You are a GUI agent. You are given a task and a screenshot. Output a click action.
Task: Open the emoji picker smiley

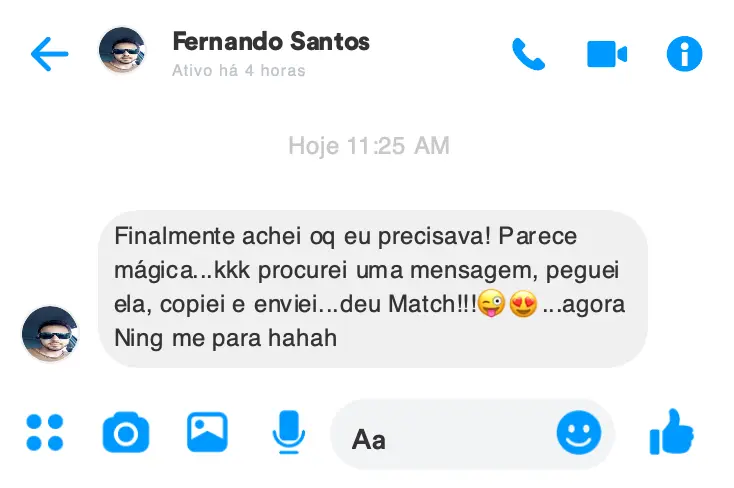[578, 433]
